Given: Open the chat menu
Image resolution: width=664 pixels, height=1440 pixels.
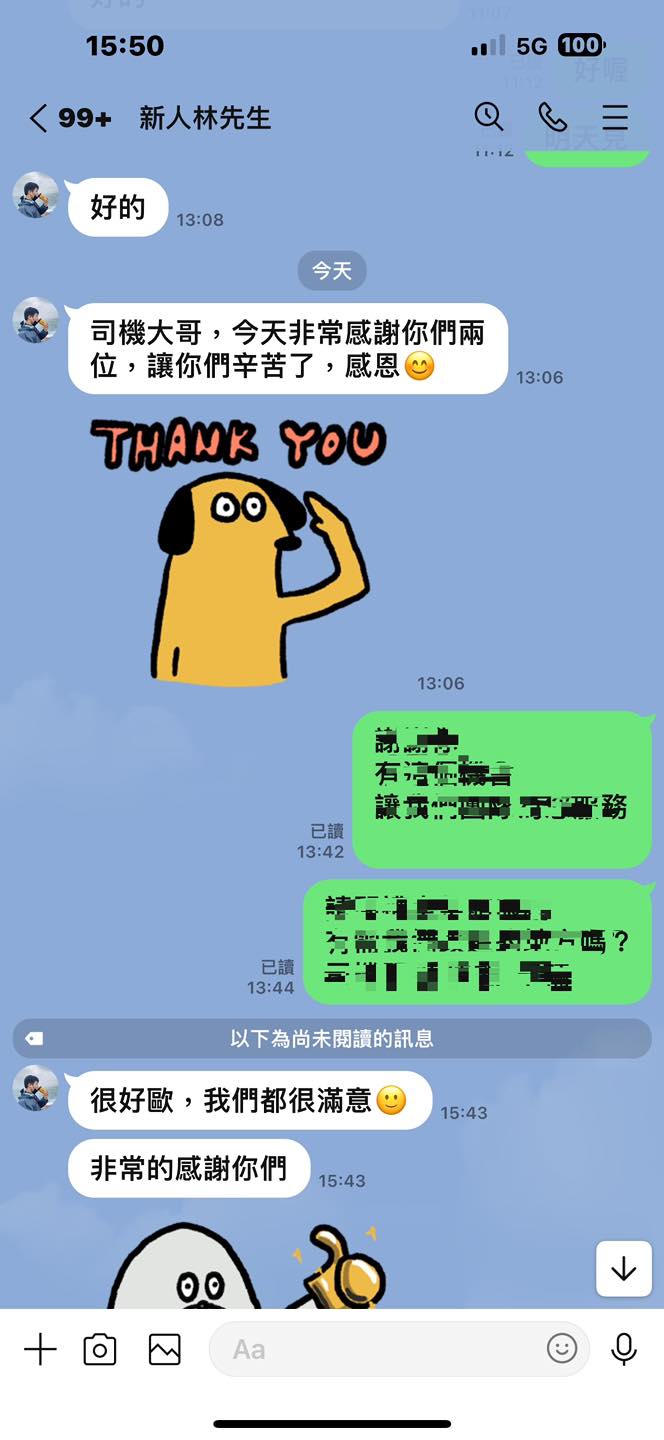Looking at the screenshot, I should 615,117.
